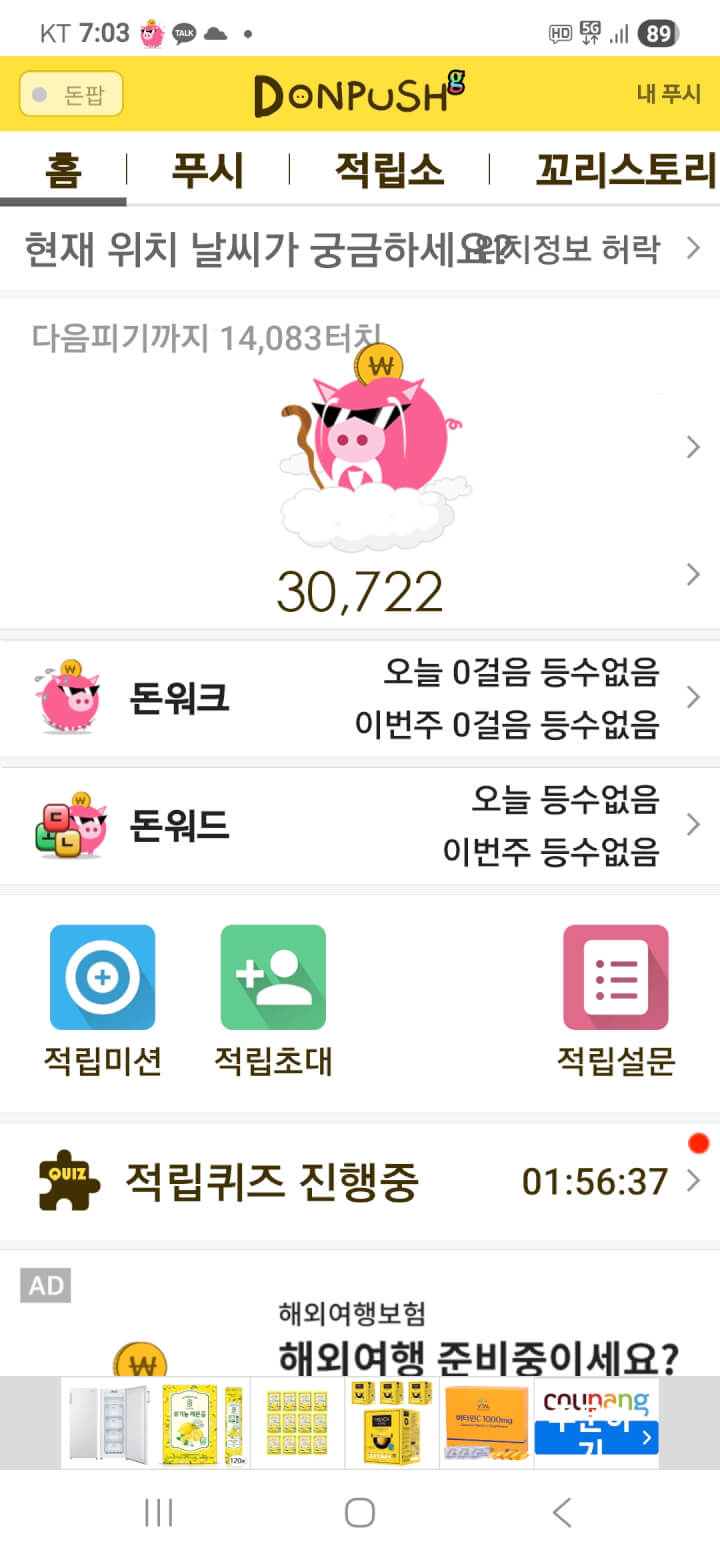Open 적립설문 surveys

(615, 998)
